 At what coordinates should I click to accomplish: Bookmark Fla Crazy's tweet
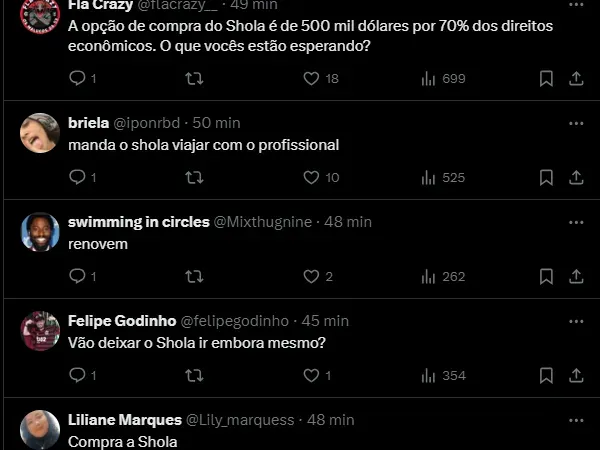coord(546,78)
